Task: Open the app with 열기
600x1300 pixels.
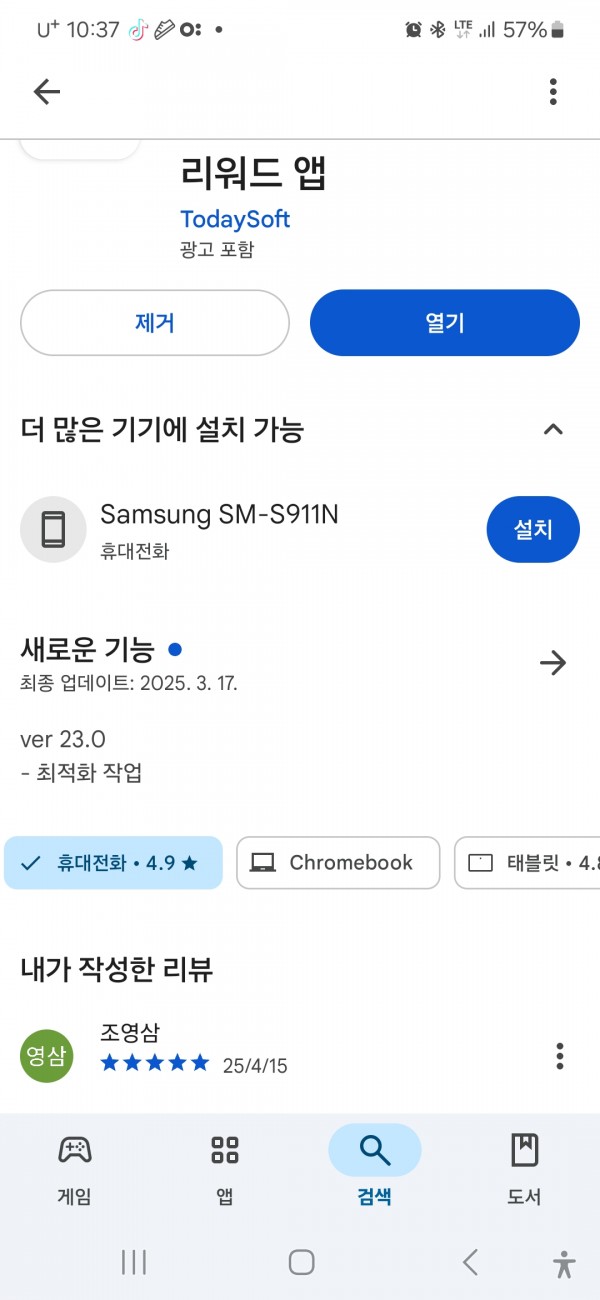Action: click(x=445, y=323)
